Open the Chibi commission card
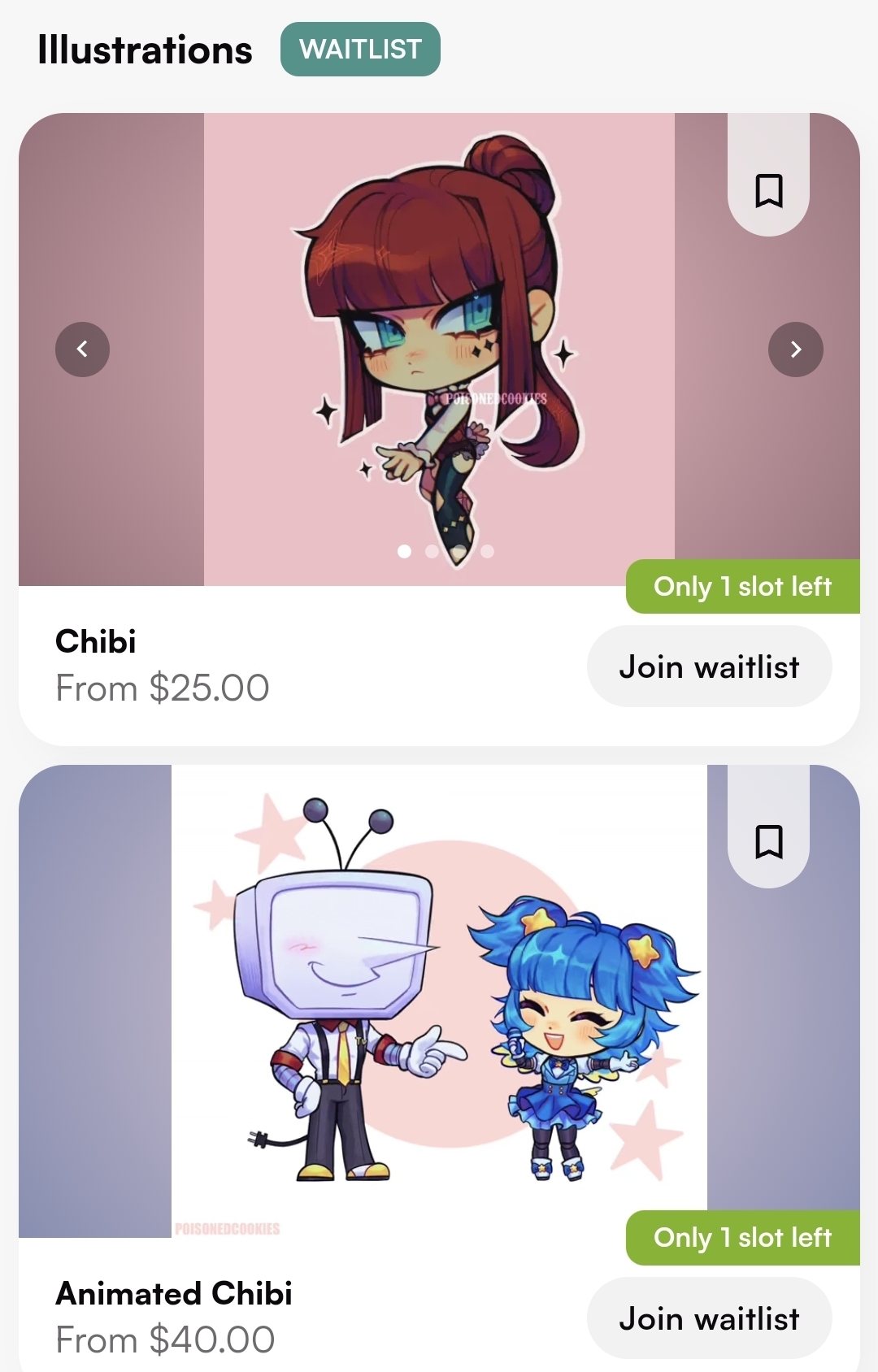Screen dimensions: 878x1372 [96, 641]
